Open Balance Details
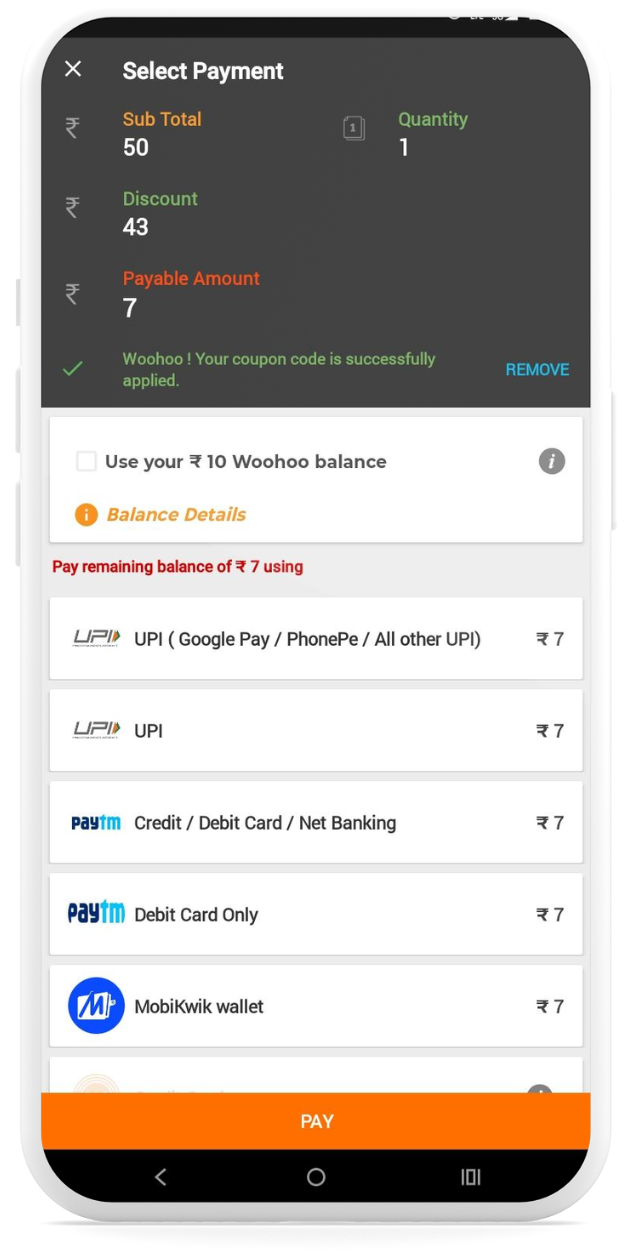Image resolution: width=633 pixels, height=1253 pixels. pos(175,515)
